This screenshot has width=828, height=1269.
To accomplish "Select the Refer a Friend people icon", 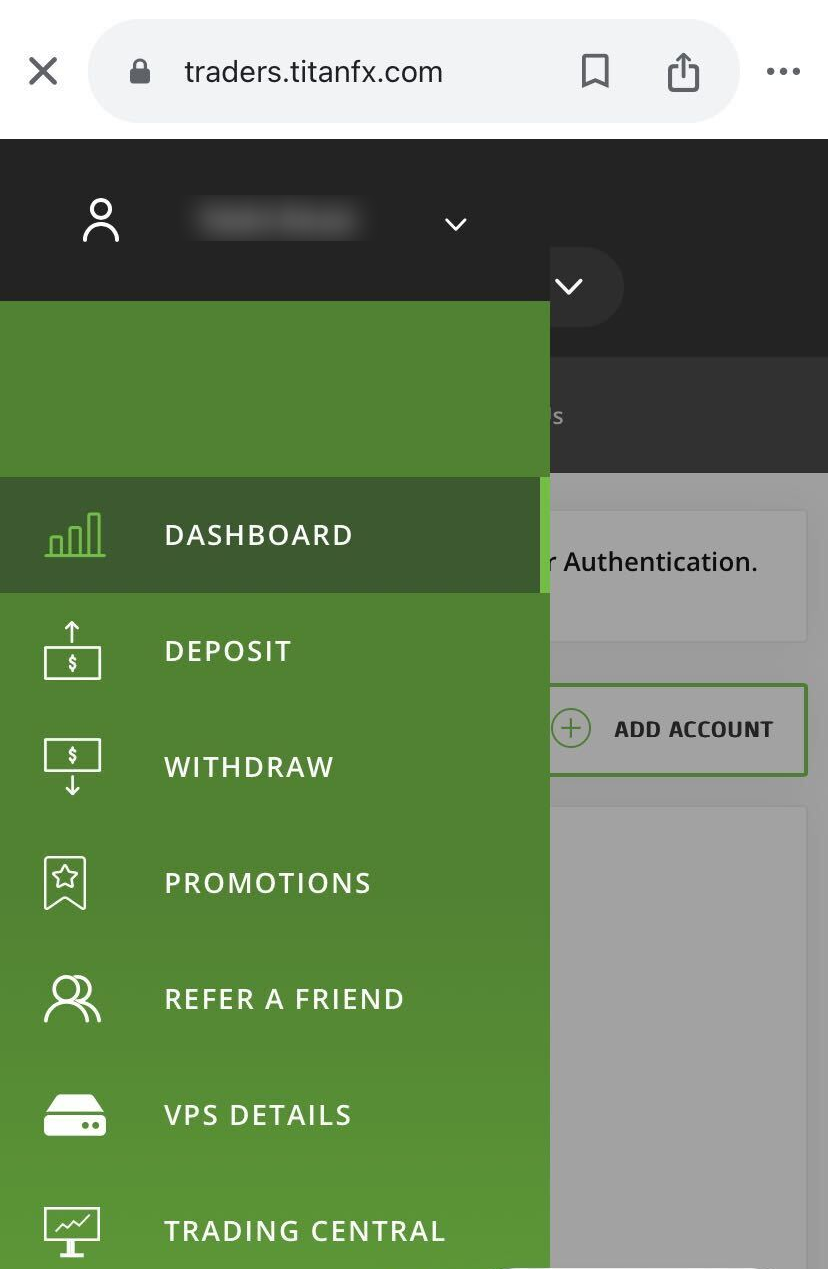I will (x=70, y=998).
